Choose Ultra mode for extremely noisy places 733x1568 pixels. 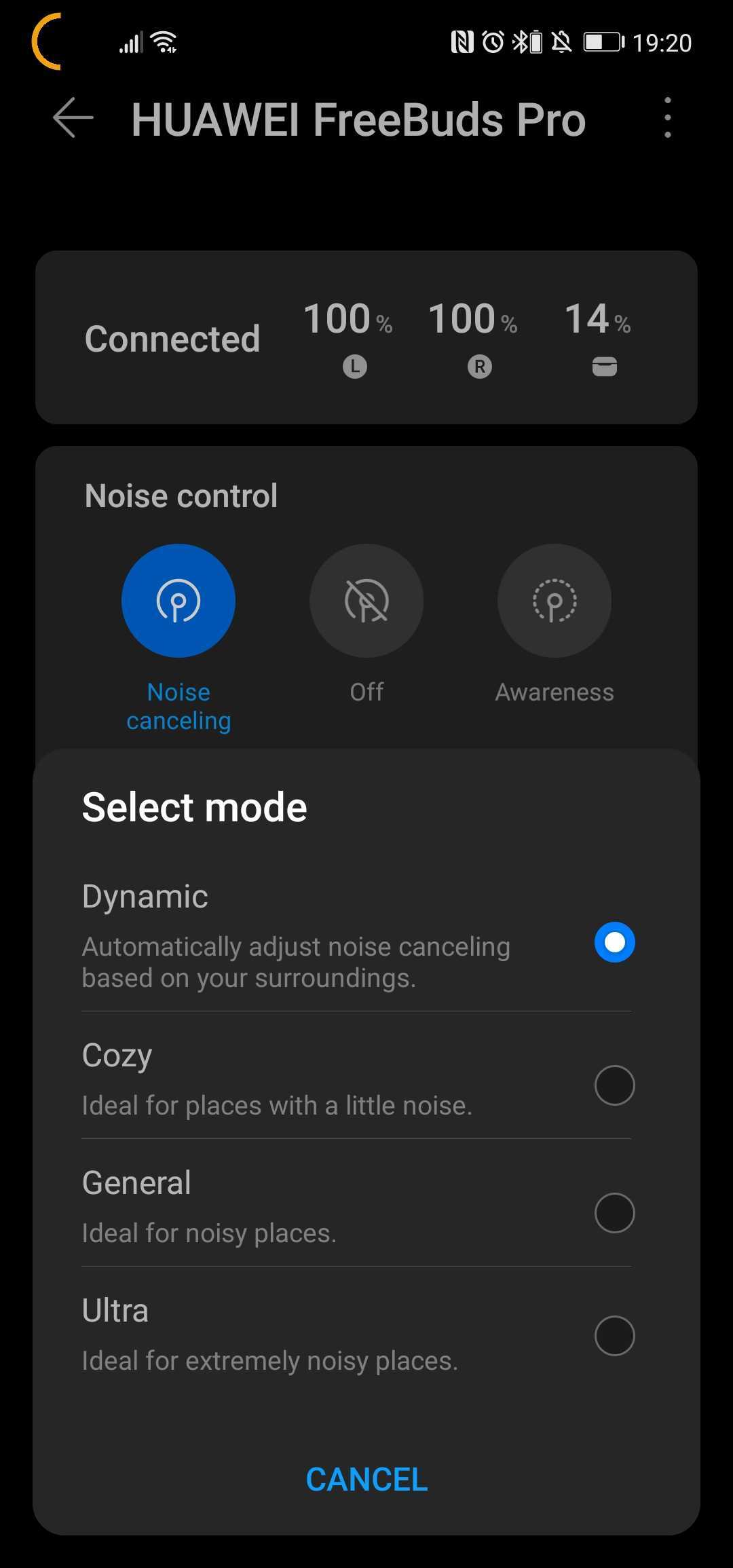click(x=614, y=1336)
